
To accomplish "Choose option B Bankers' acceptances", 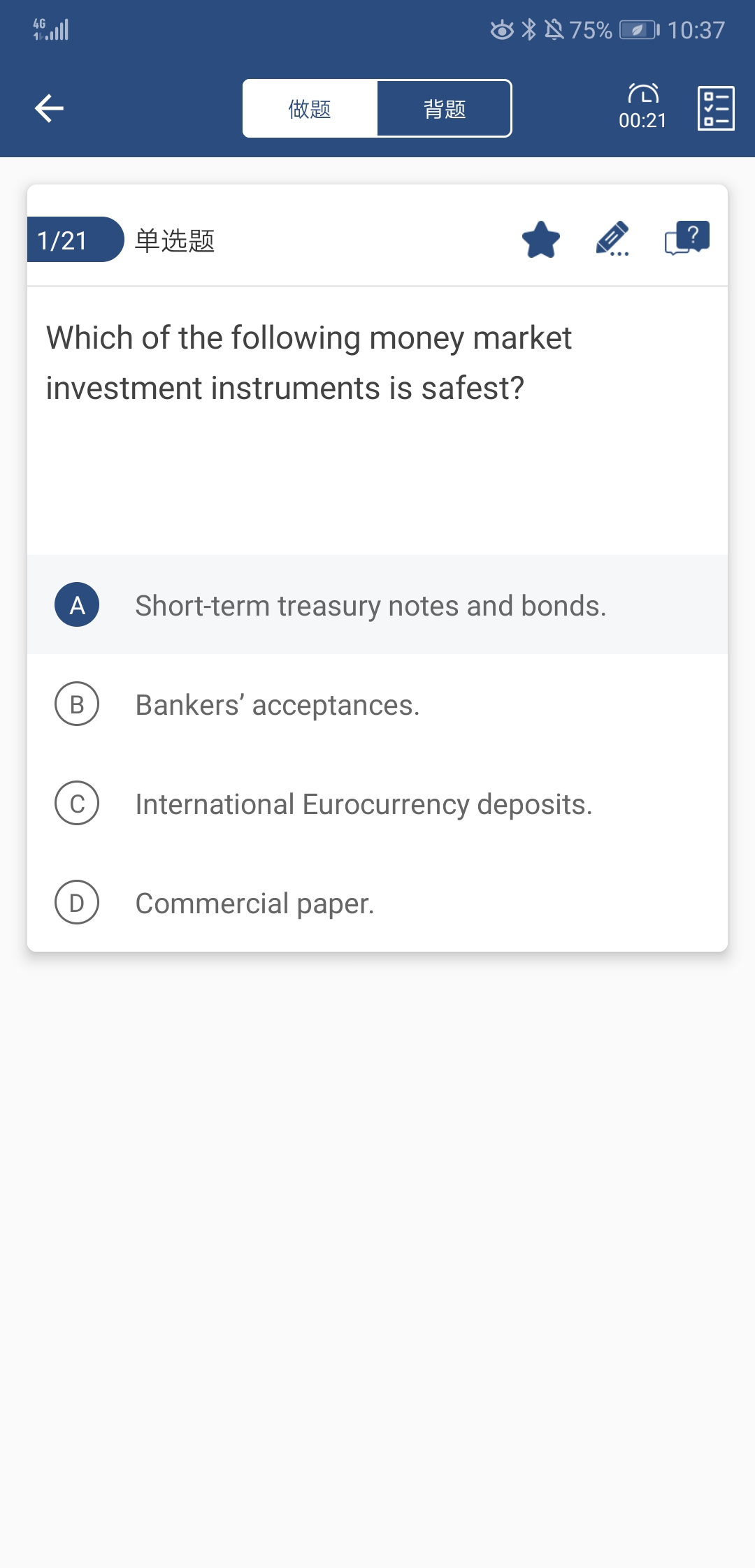I will point(377,704).
